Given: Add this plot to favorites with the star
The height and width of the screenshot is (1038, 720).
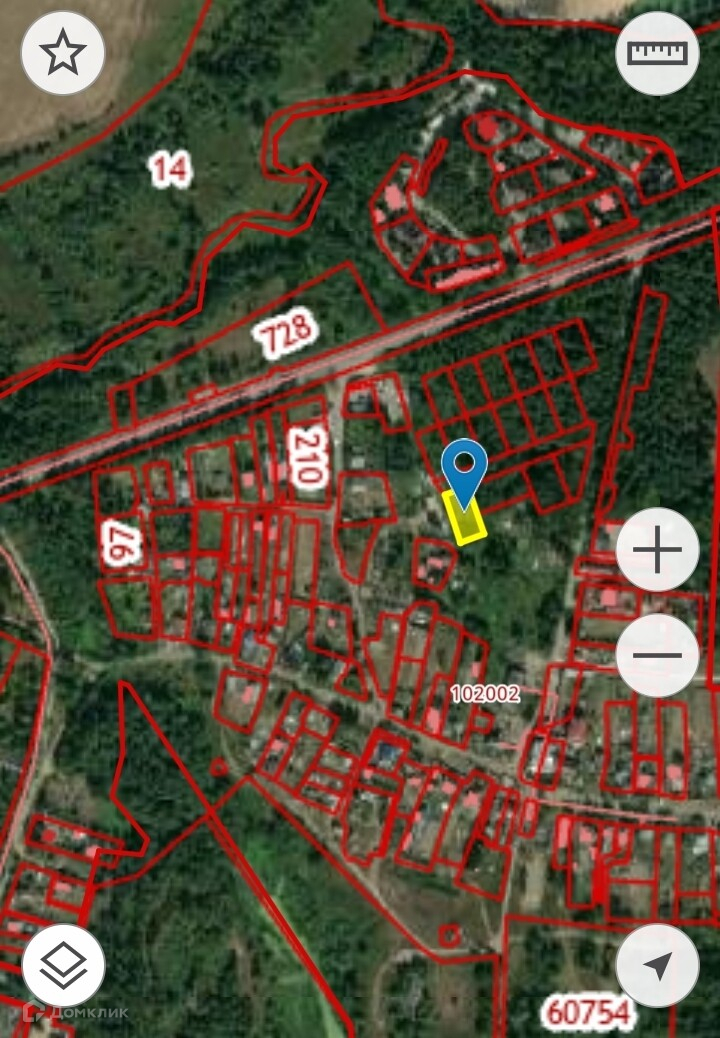Looking at the screenshot, I should [63, 53].
